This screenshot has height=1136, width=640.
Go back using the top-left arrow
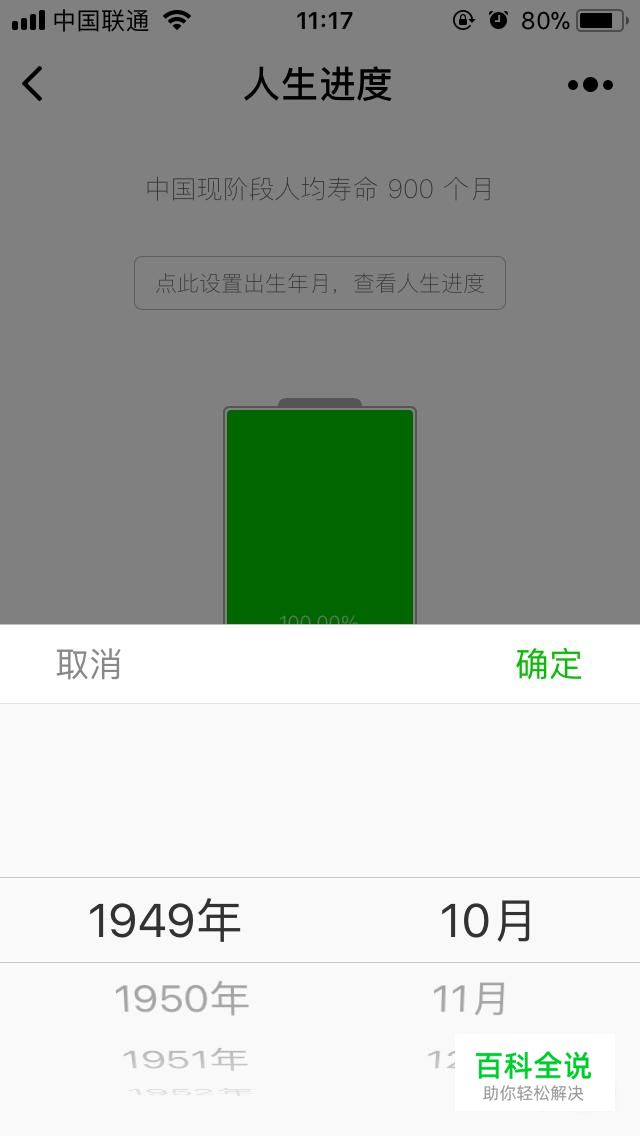[33, 84]
